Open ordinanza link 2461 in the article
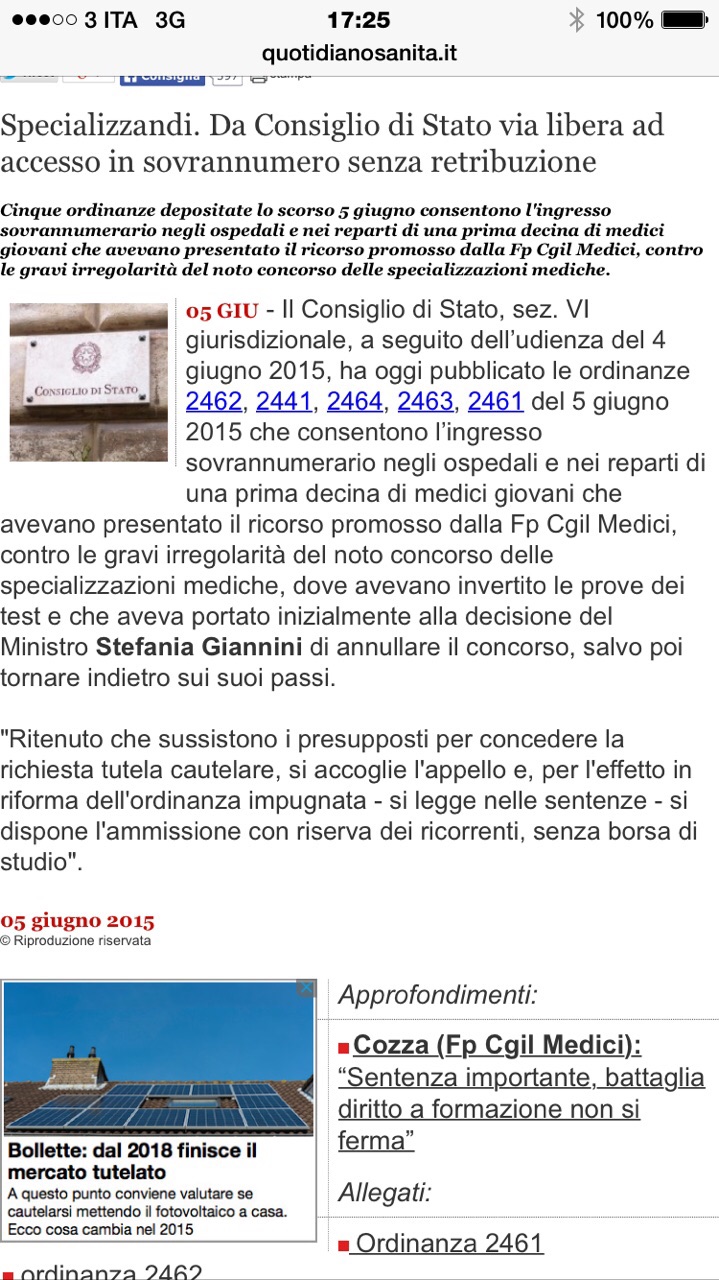The height and width of the screenshot is (1280, 719). click(x=496, y=402)
